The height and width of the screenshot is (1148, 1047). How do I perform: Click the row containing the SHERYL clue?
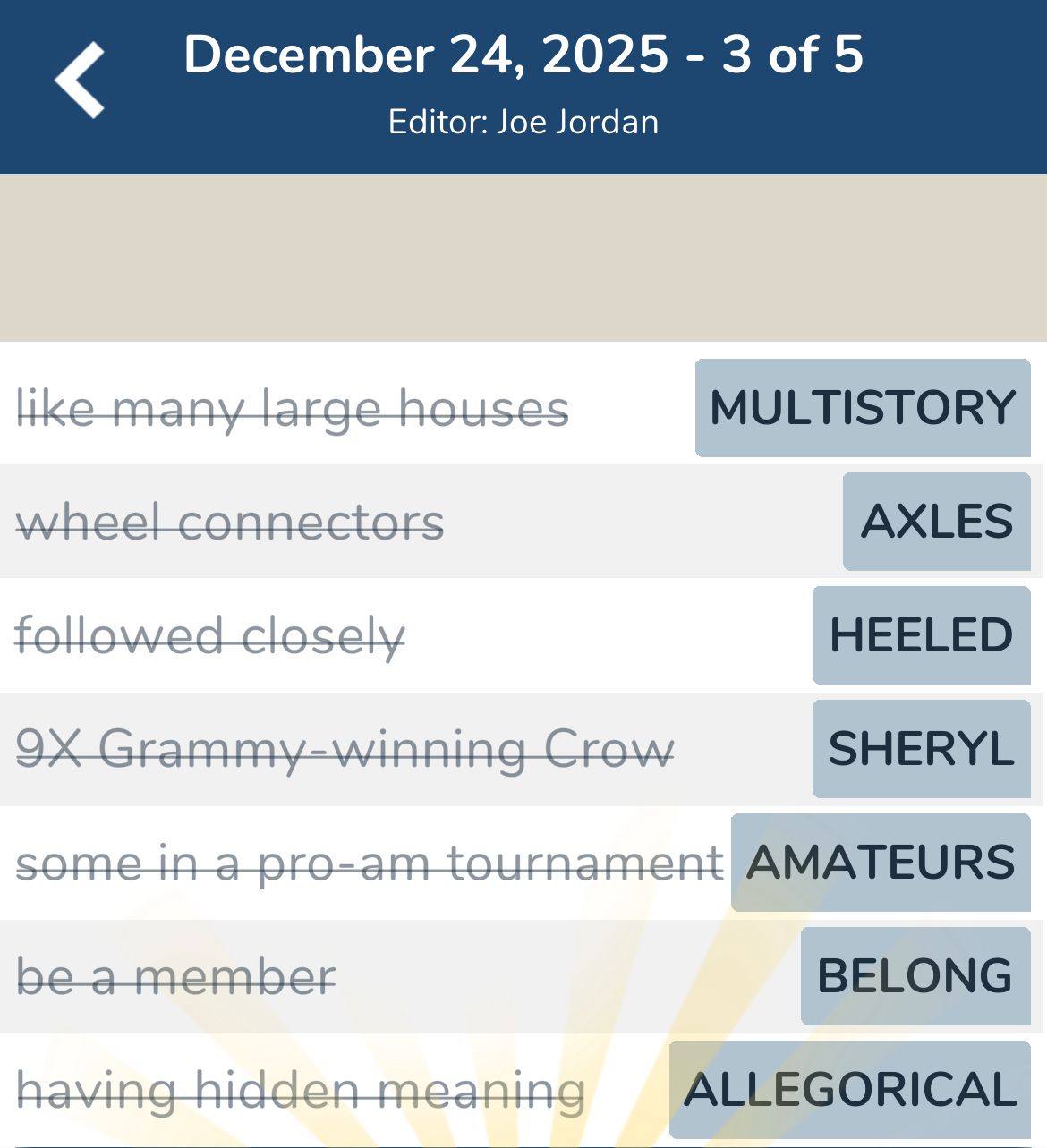point(523,749)
